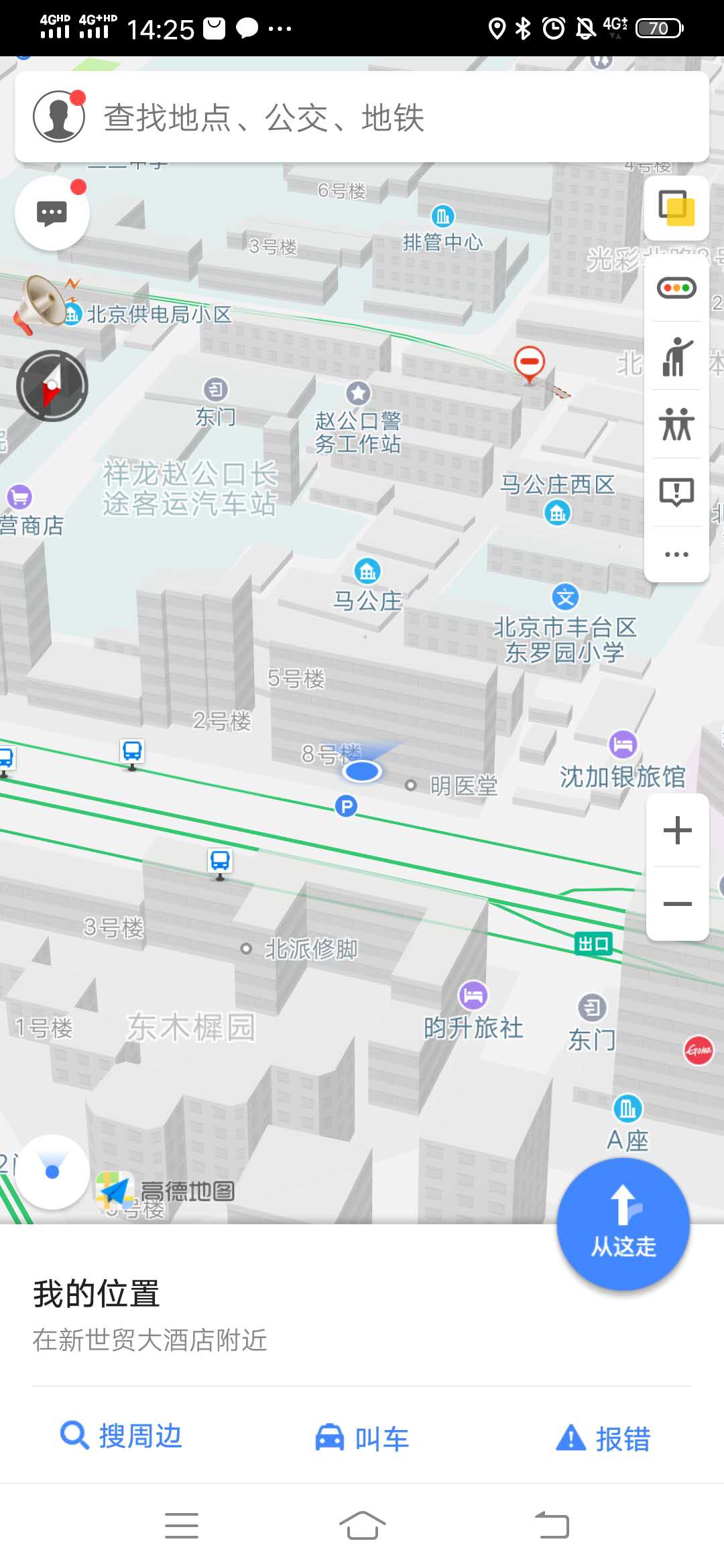
Task: Zoom in the map with plus
Action: pos(677,830)
